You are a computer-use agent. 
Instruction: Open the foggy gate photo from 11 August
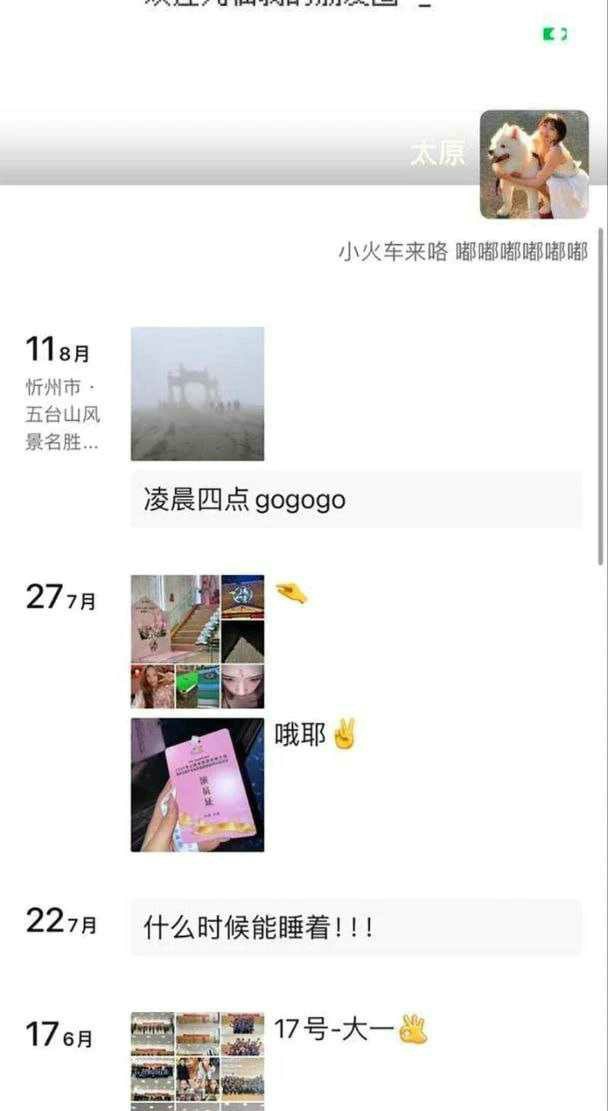click(197, 394)
